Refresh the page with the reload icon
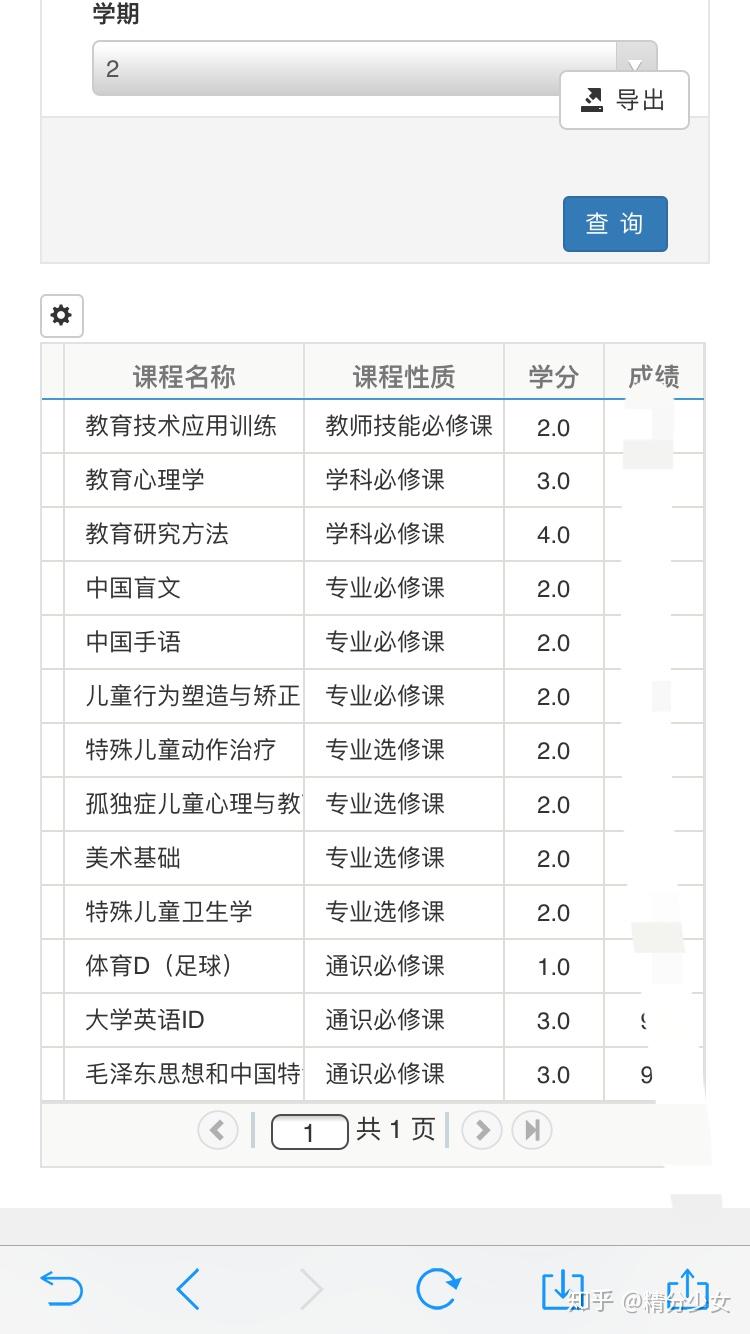This screenshot has width=750, height=1334. (438, 1290)
